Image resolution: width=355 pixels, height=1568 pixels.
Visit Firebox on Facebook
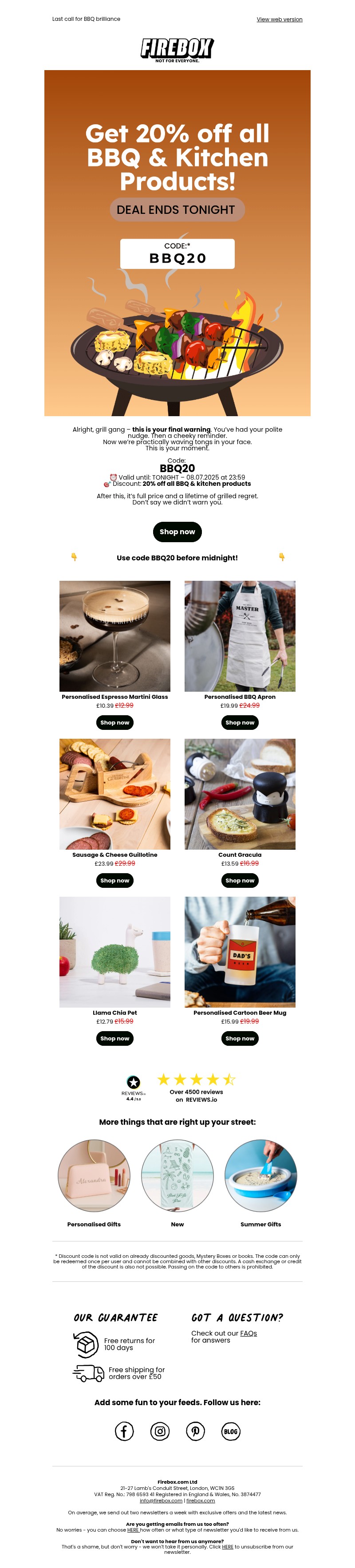pyautogui.click(x=124, y=1431)
